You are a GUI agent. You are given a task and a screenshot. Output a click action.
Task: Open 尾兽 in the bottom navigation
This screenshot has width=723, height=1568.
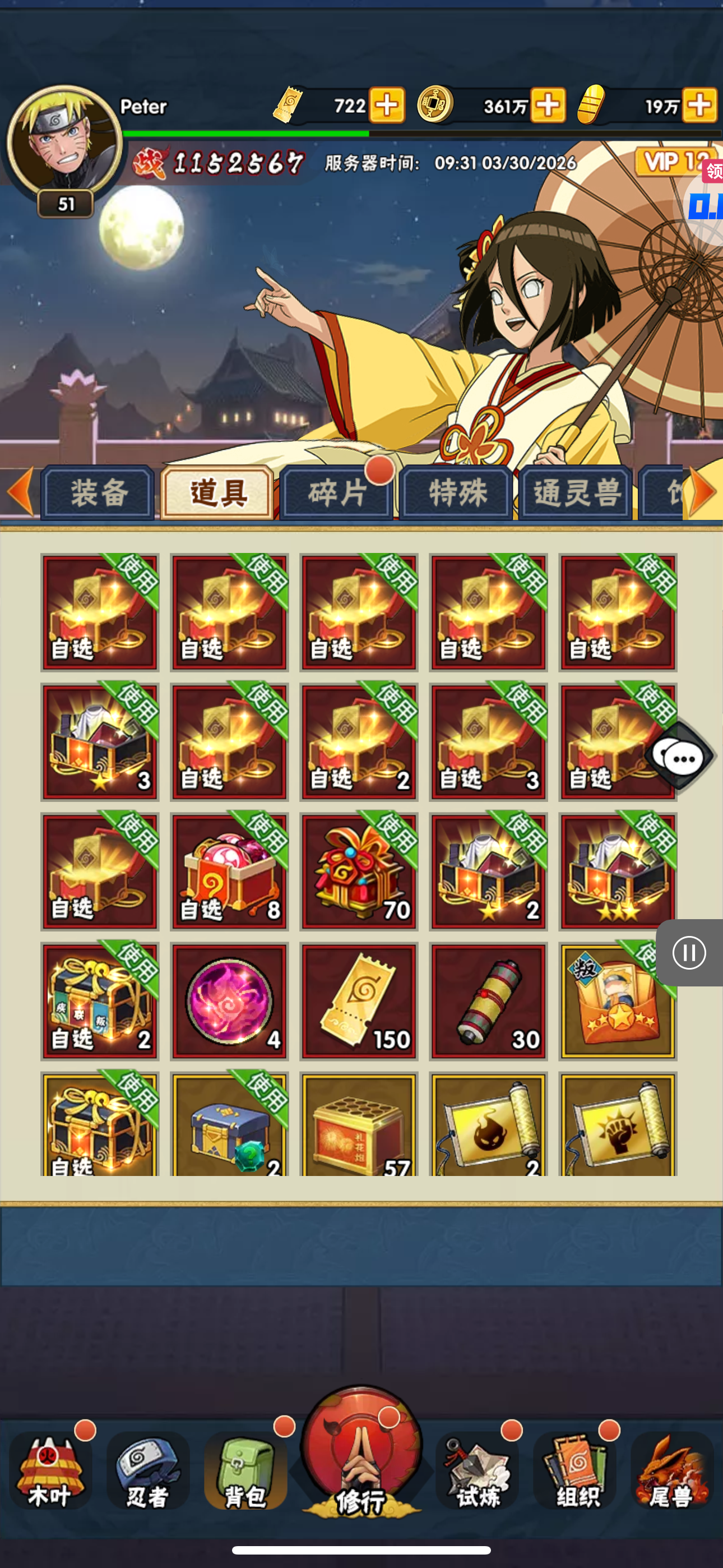672,1472
